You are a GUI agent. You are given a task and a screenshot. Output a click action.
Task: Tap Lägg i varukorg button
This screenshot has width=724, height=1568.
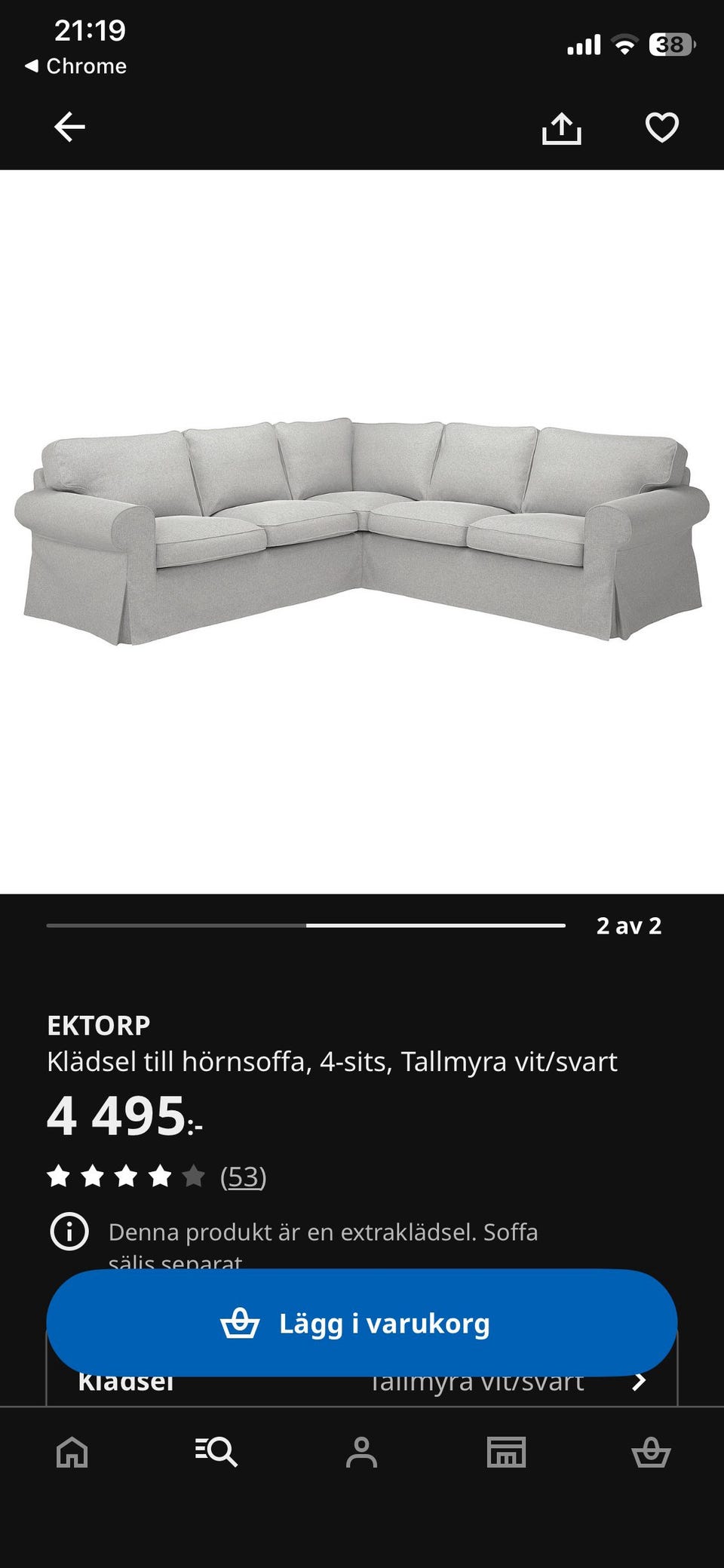362,1323
